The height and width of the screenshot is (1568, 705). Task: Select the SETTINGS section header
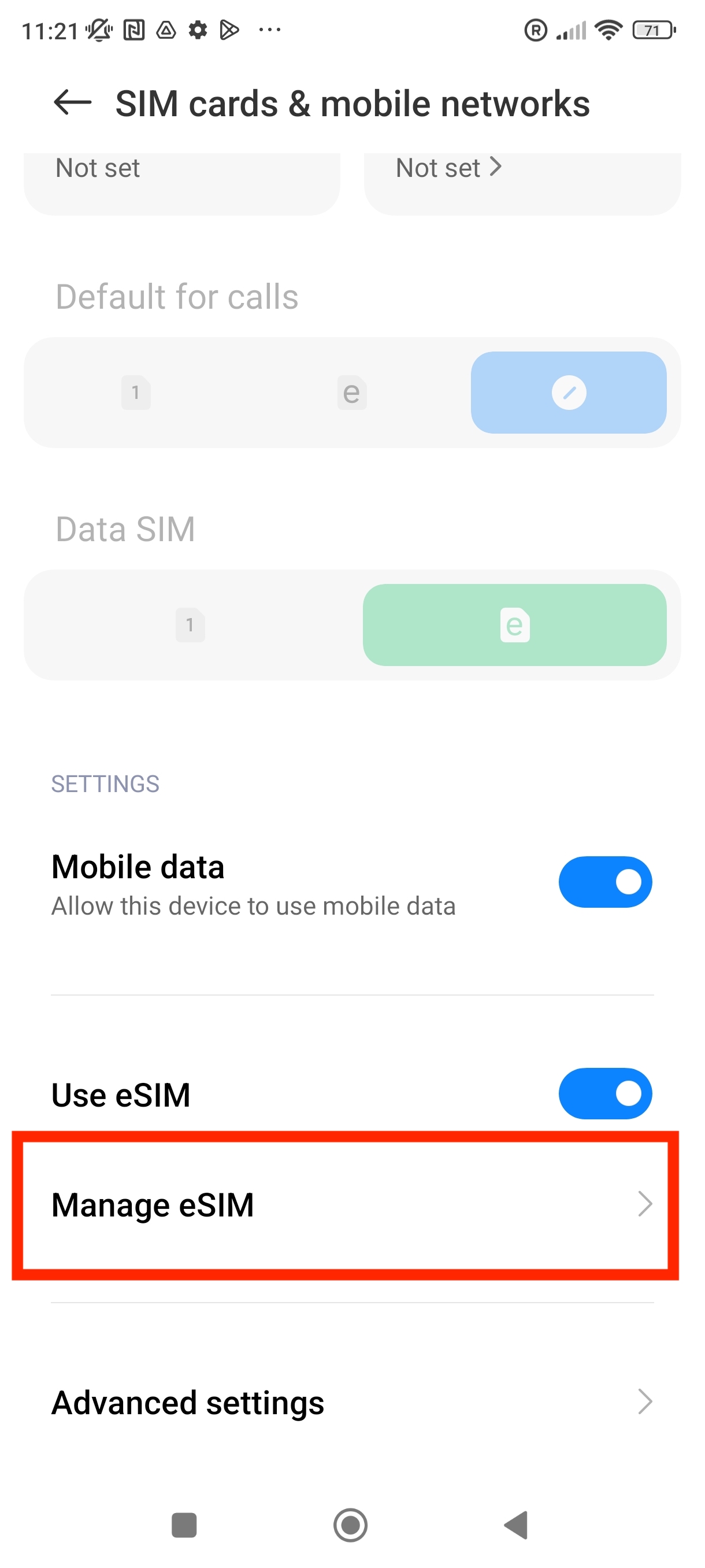(x=105, y=784)
